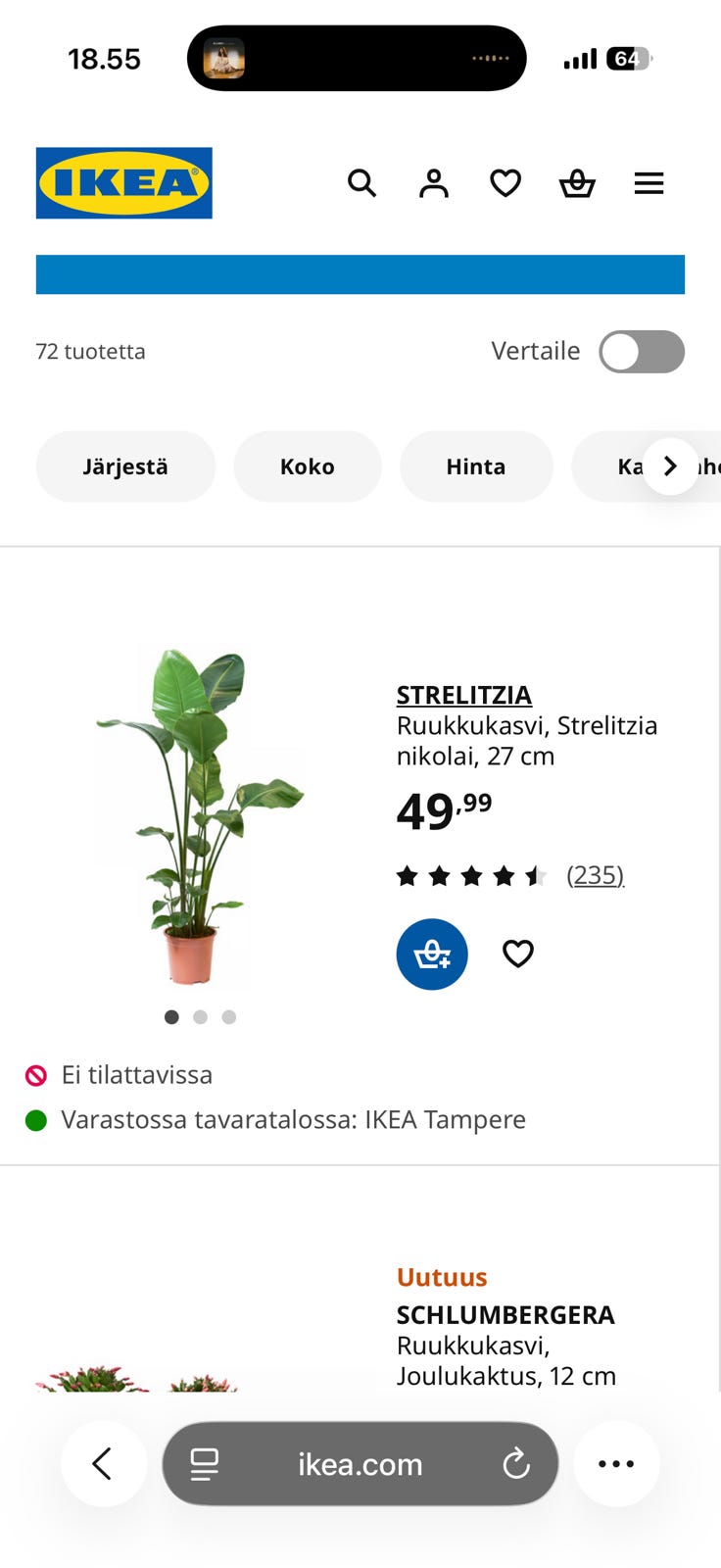This screenshot has width=721, height=1568.
Task: Open the Hinta price filter
Action: [476, 466]
